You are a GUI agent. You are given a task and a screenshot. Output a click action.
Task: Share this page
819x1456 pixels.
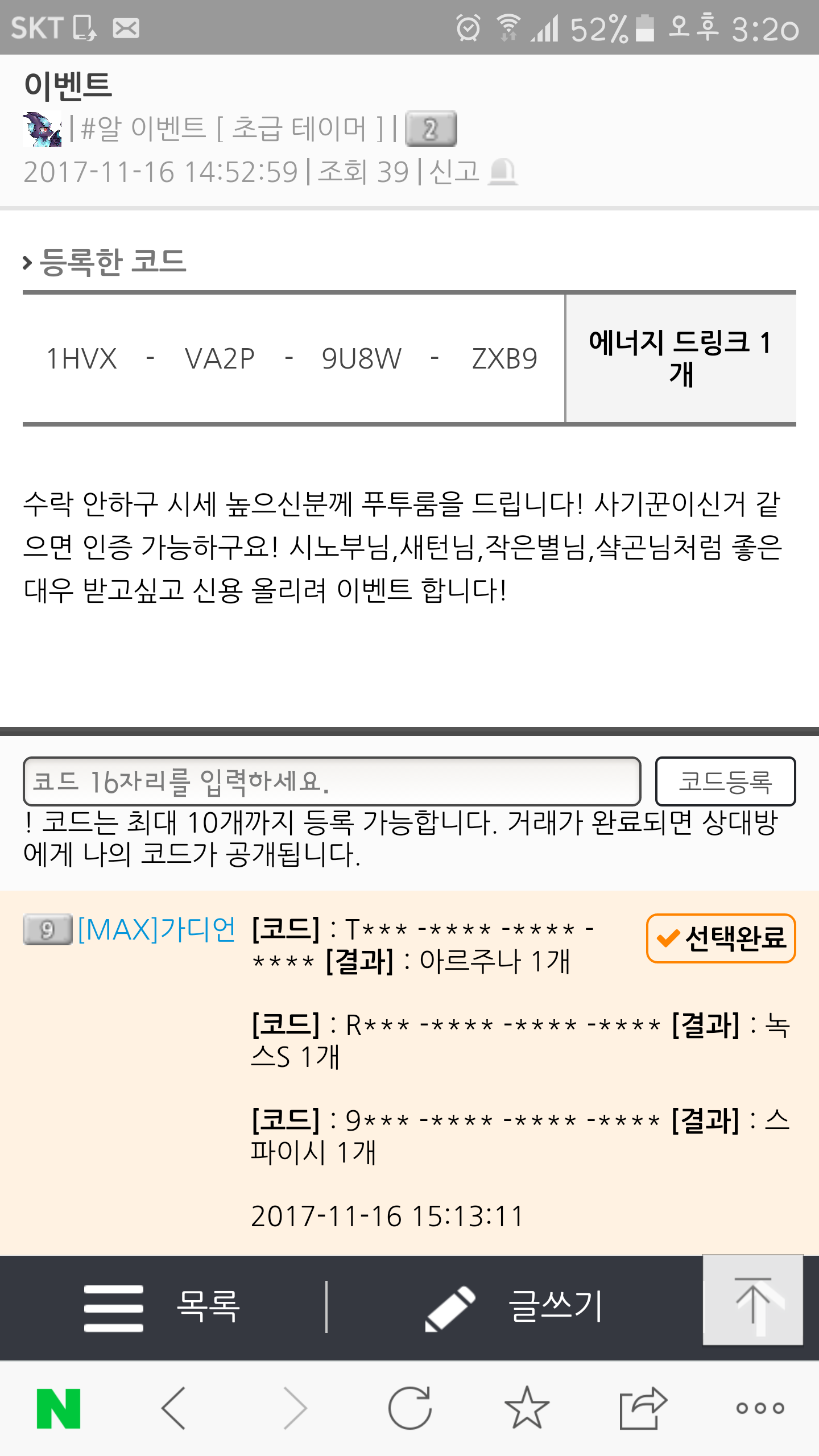[x=643, y=1408]
